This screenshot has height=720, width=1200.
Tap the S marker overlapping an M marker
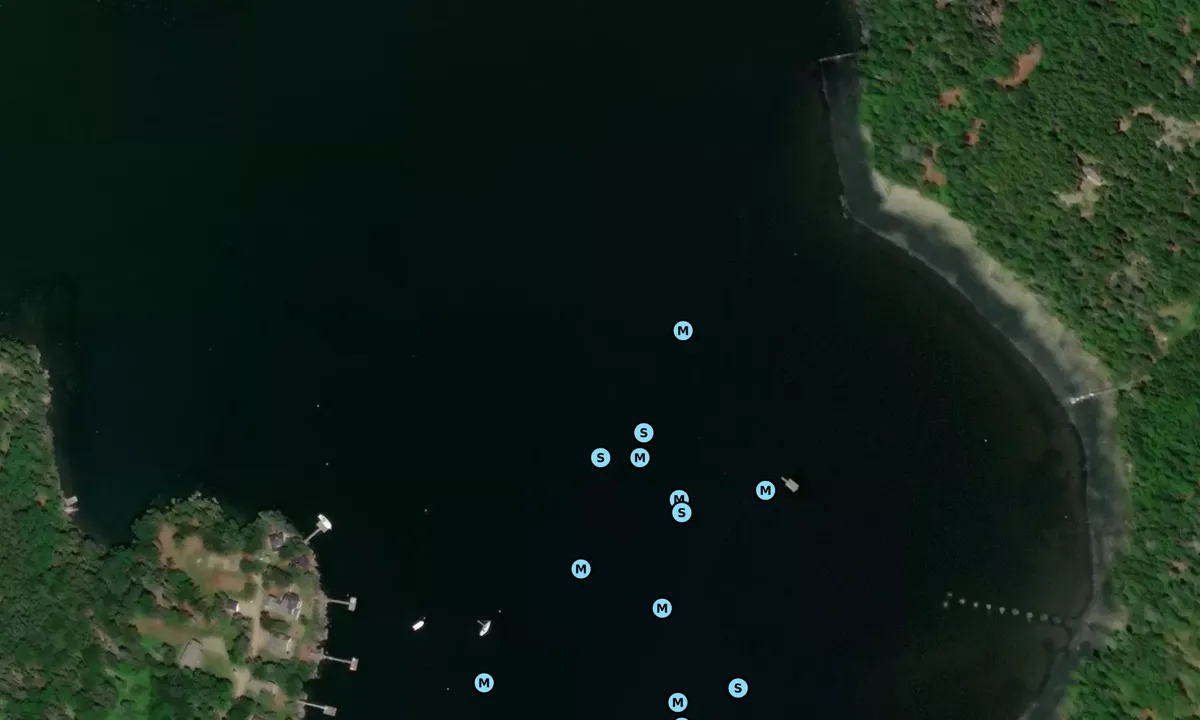[682, 513]
